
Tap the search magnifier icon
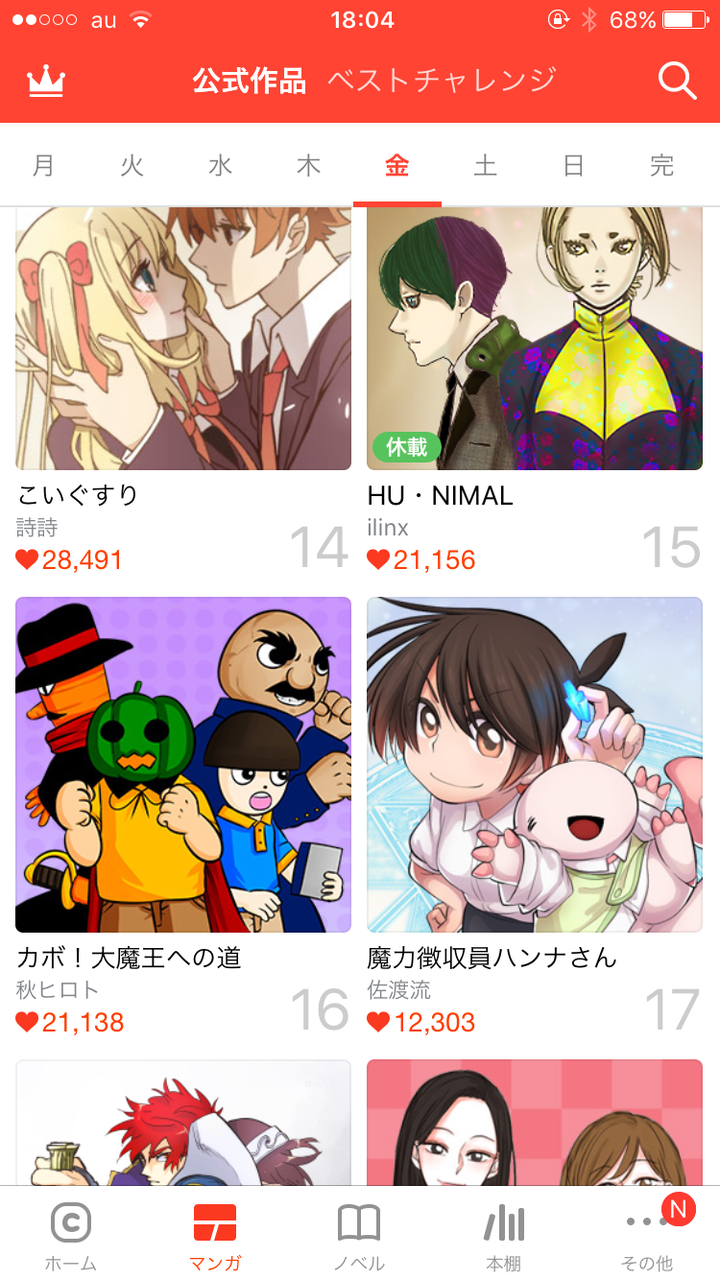[x=678, y=80]
